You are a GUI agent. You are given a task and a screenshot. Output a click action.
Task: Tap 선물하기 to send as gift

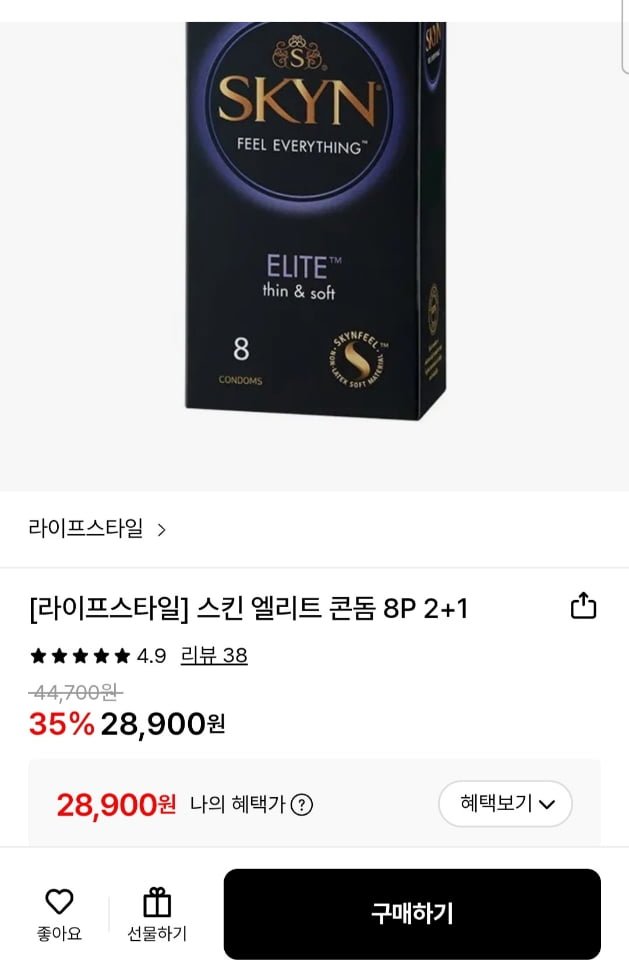point(157,914)
